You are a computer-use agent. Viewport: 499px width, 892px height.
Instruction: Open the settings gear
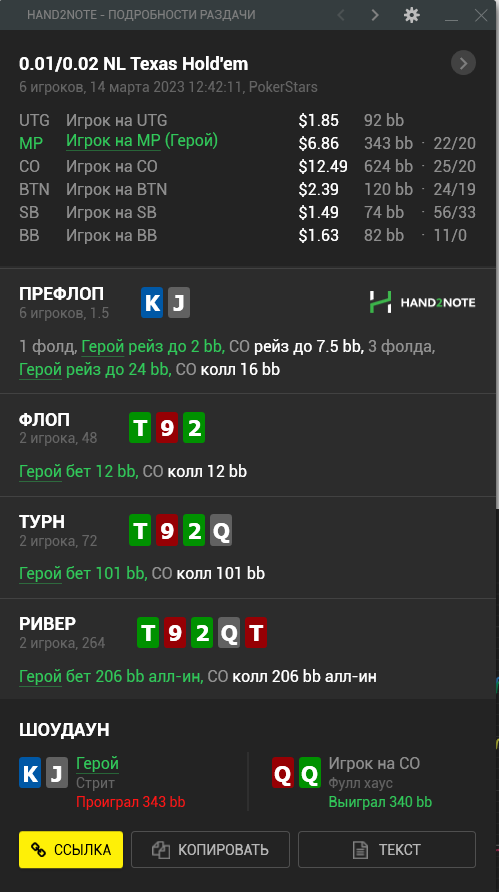click(411, 15)
